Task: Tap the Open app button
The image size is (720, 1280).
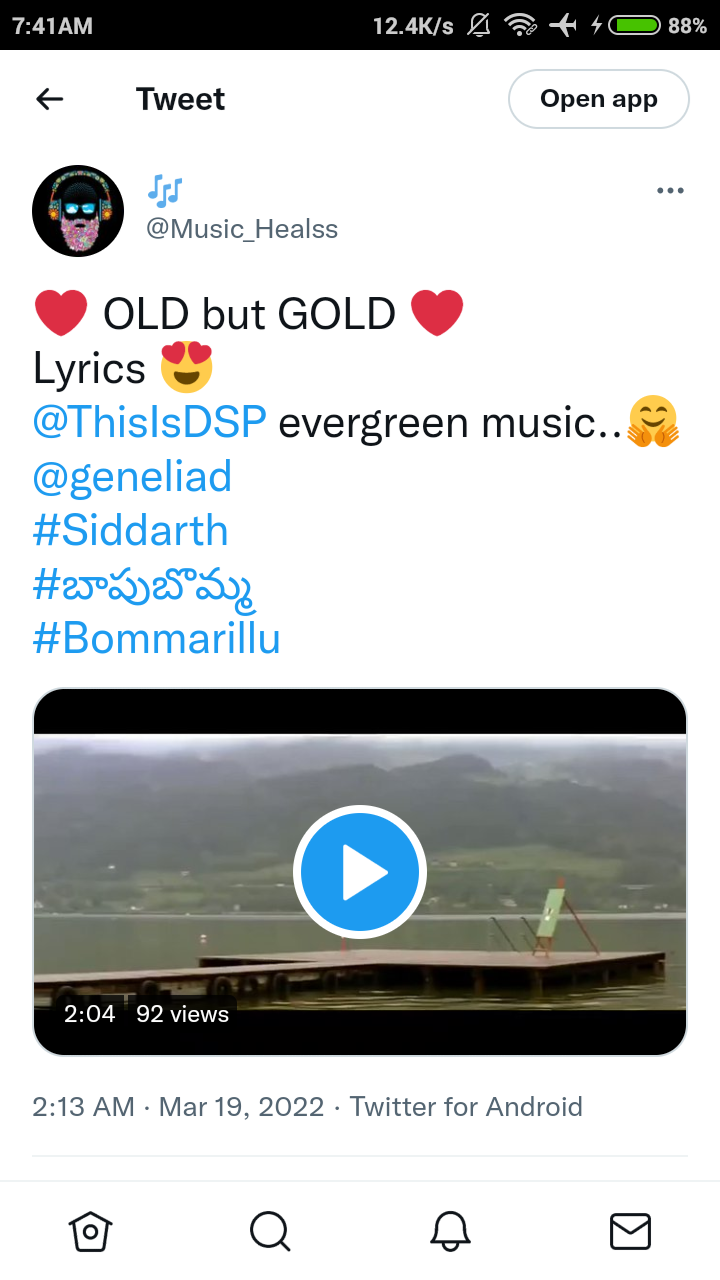Action: click(x=599, y=99)
